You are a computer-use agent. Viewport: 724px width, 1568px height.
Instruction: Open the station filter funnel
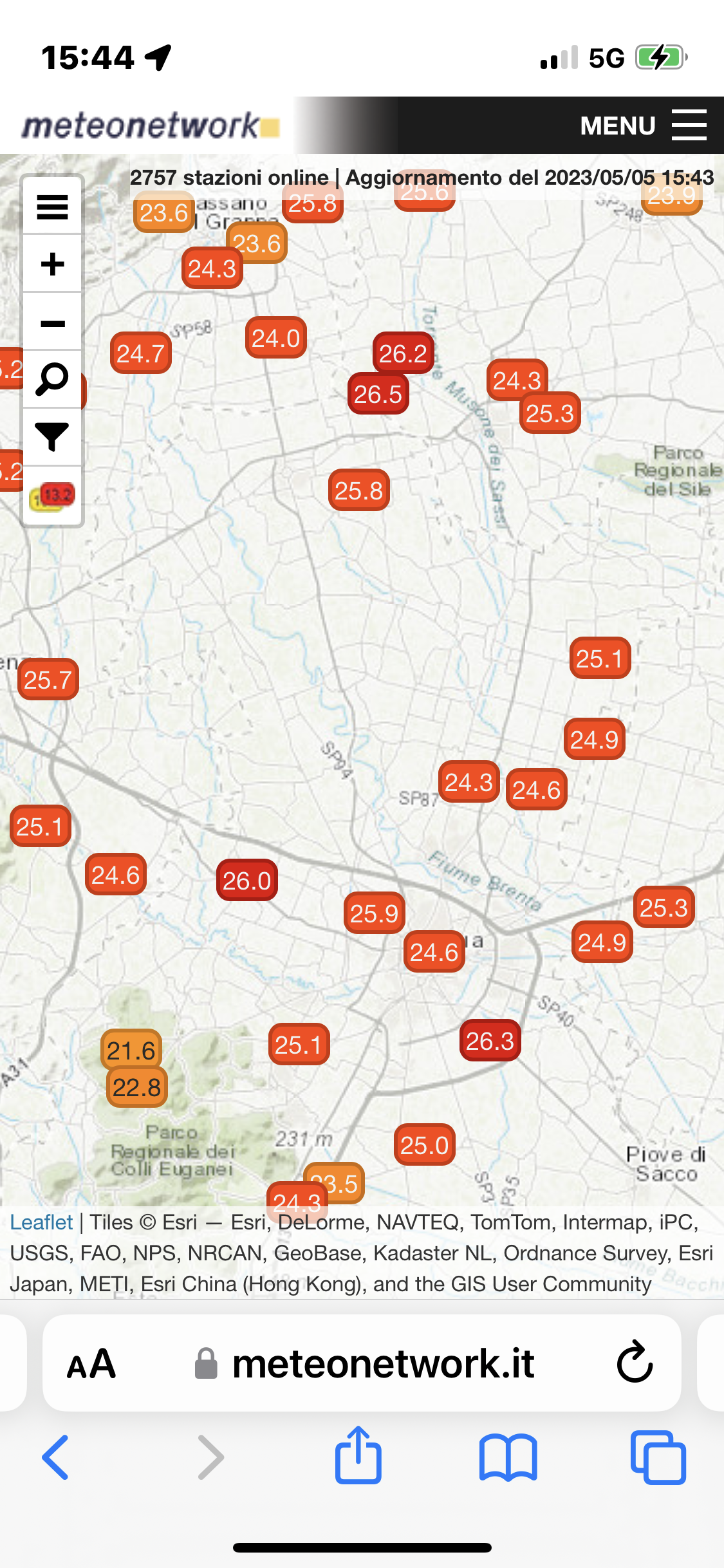tap(53, 437)
